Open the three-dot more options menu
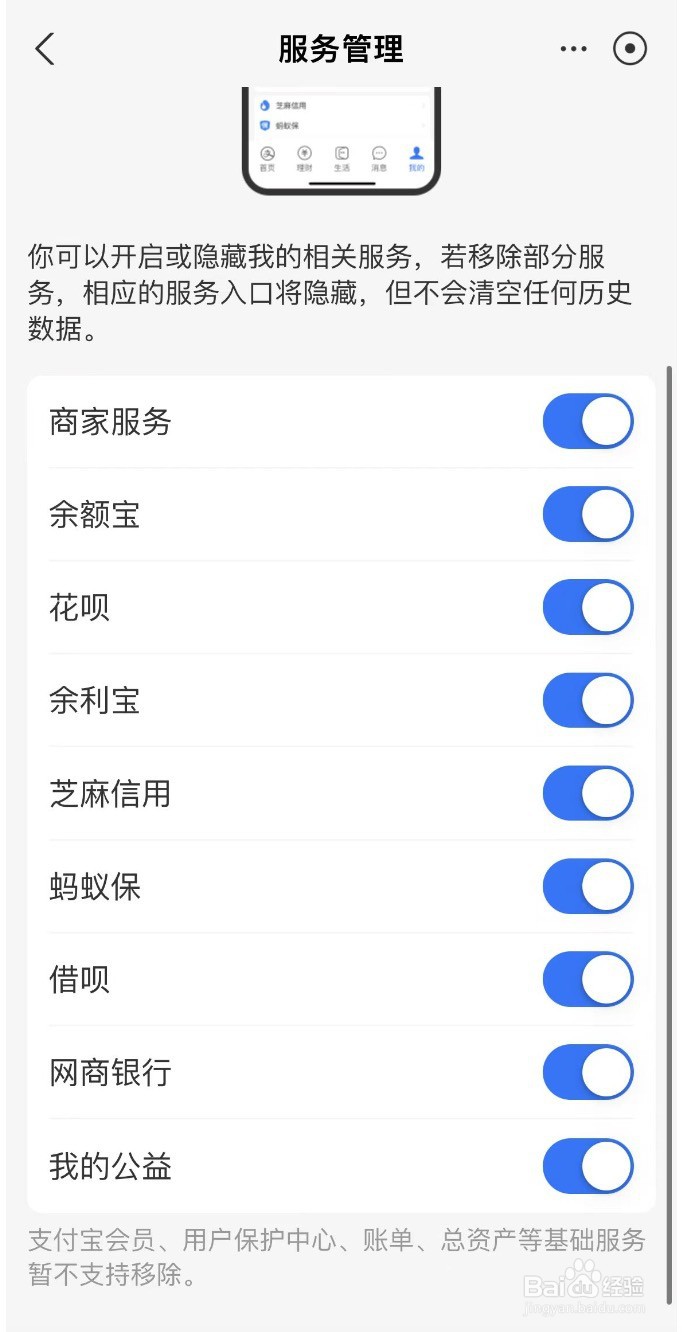 (x=574, y=48)
